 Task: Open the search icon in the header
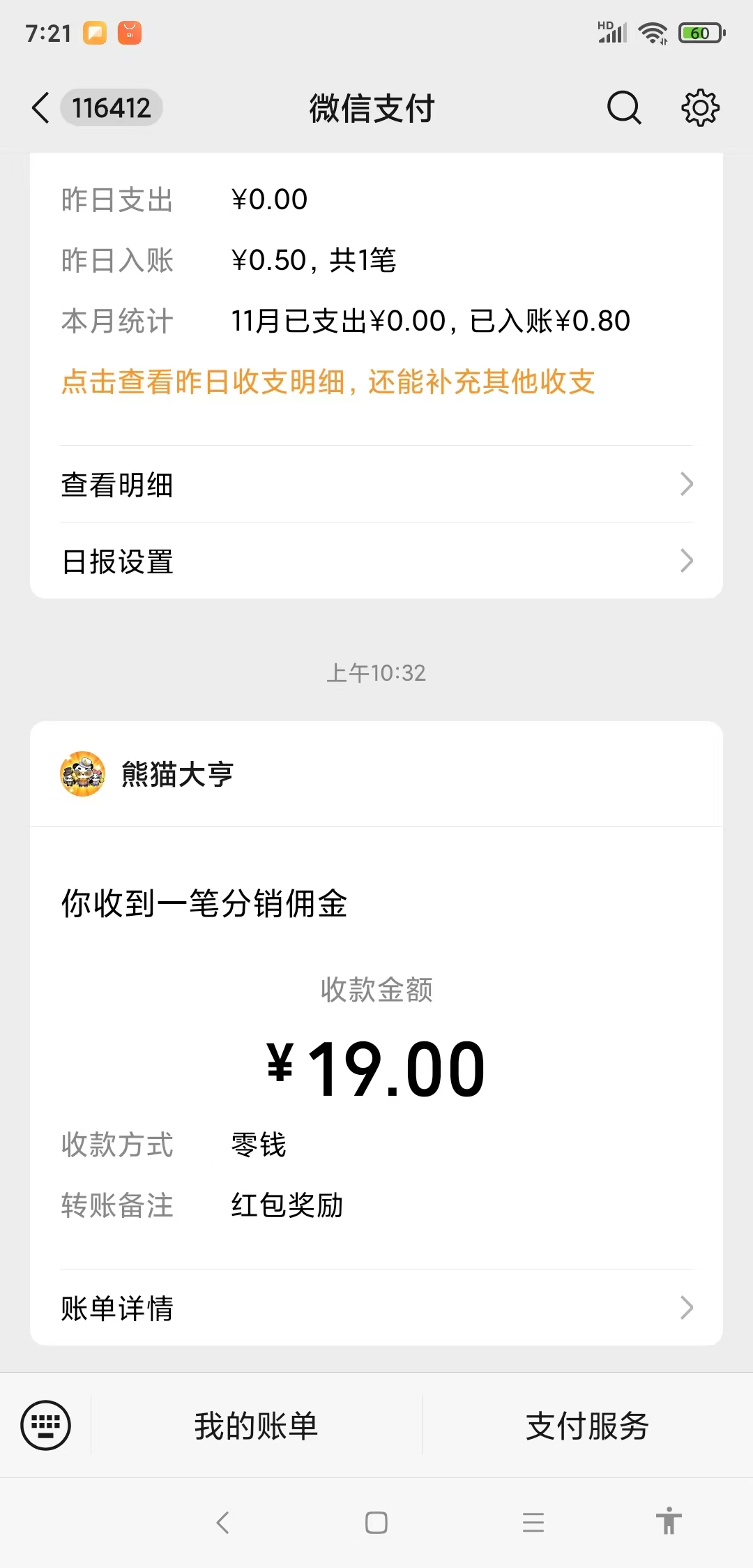click(x=623, y=108)
